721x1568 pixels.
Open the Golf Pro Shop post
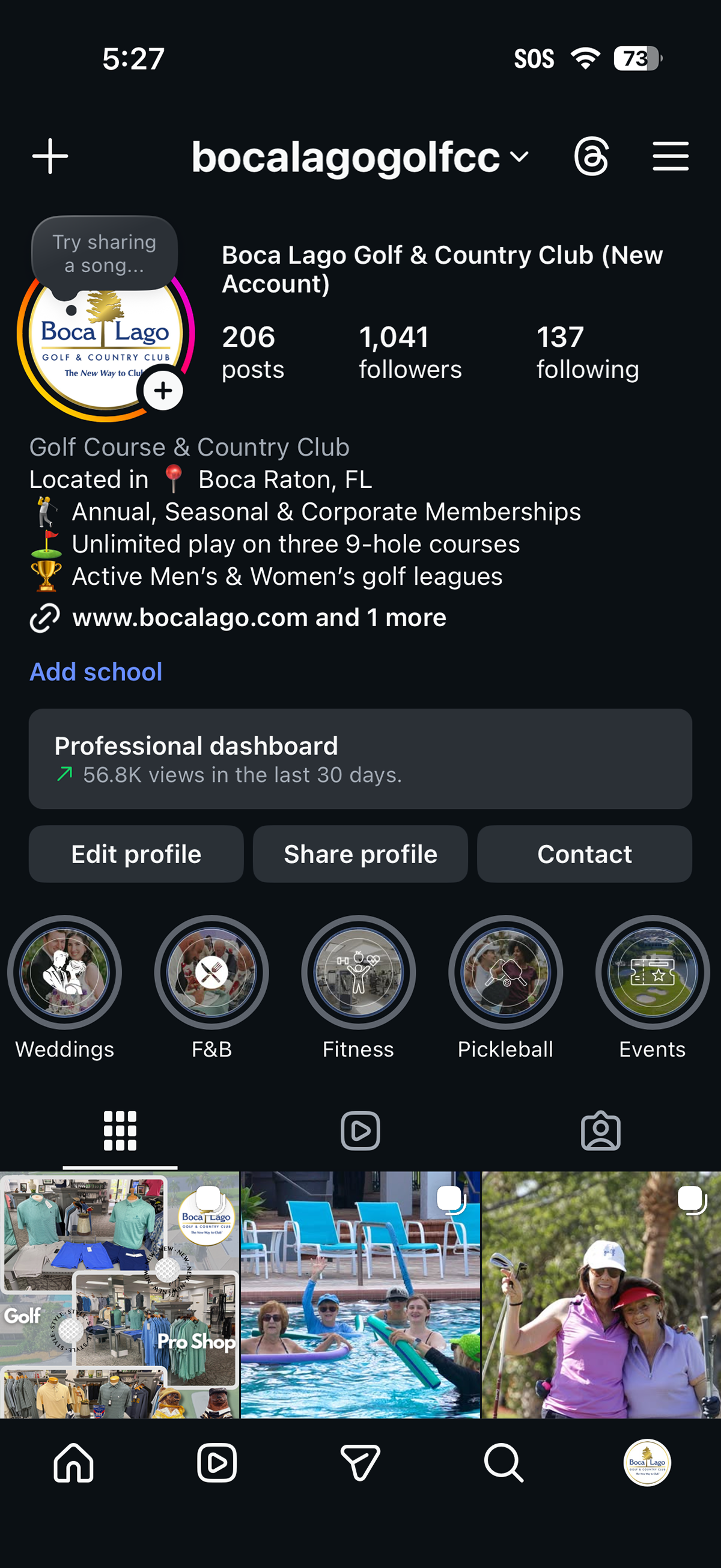tap(119, 1294)
